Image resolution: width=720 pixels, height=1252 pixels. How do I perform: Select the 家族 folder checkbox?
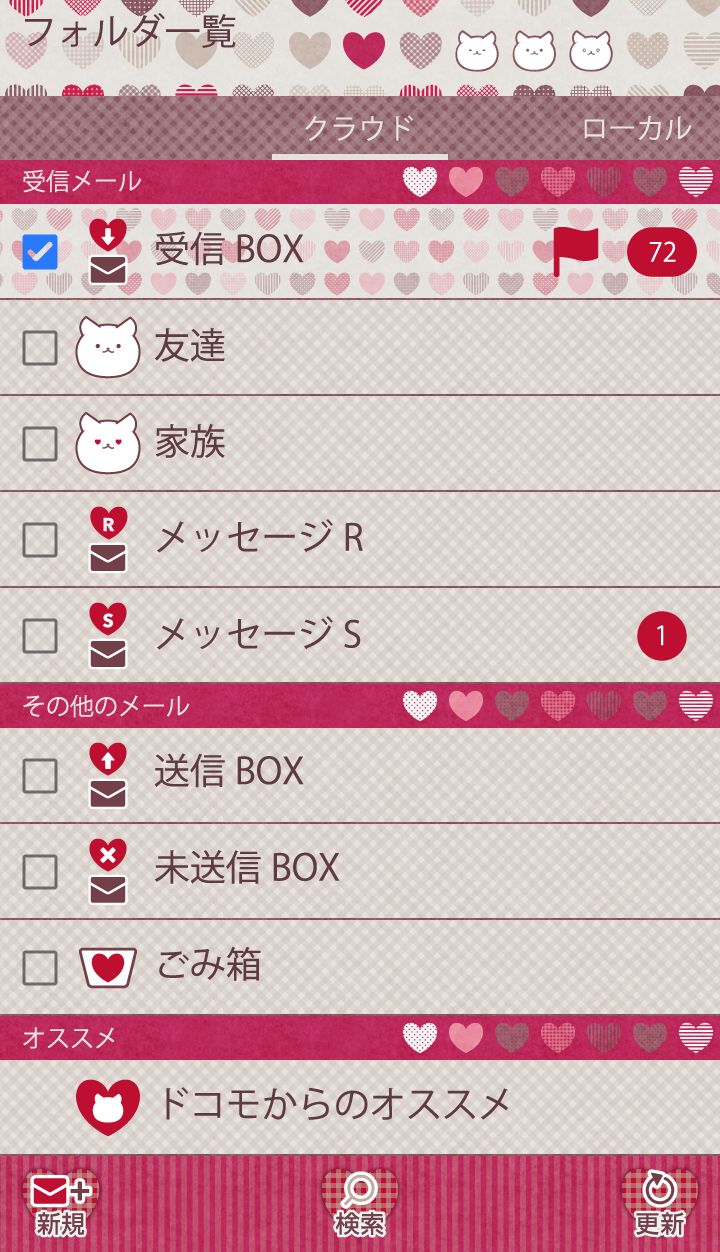pos(40,444)
